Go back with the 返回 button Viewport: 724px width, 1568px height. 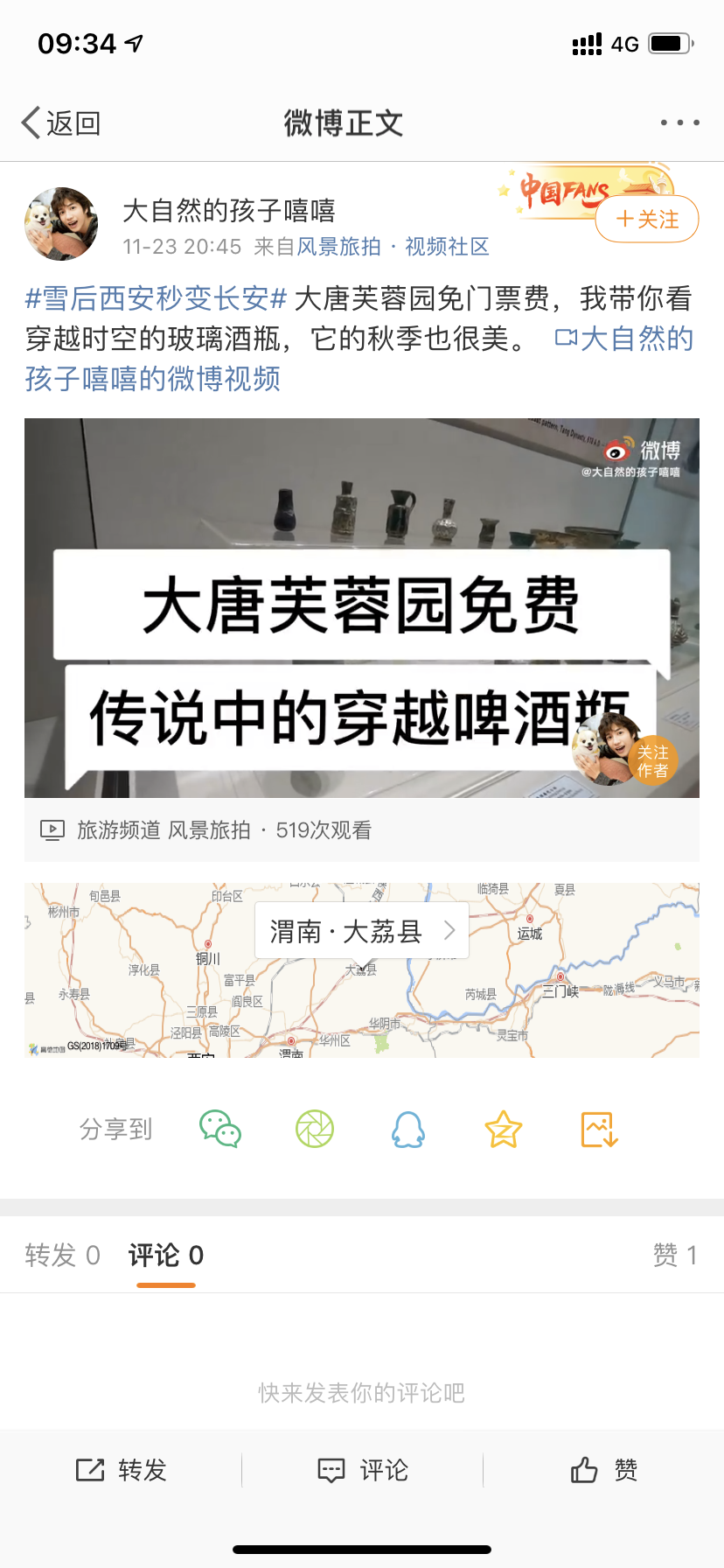click(x=61, y=123)
